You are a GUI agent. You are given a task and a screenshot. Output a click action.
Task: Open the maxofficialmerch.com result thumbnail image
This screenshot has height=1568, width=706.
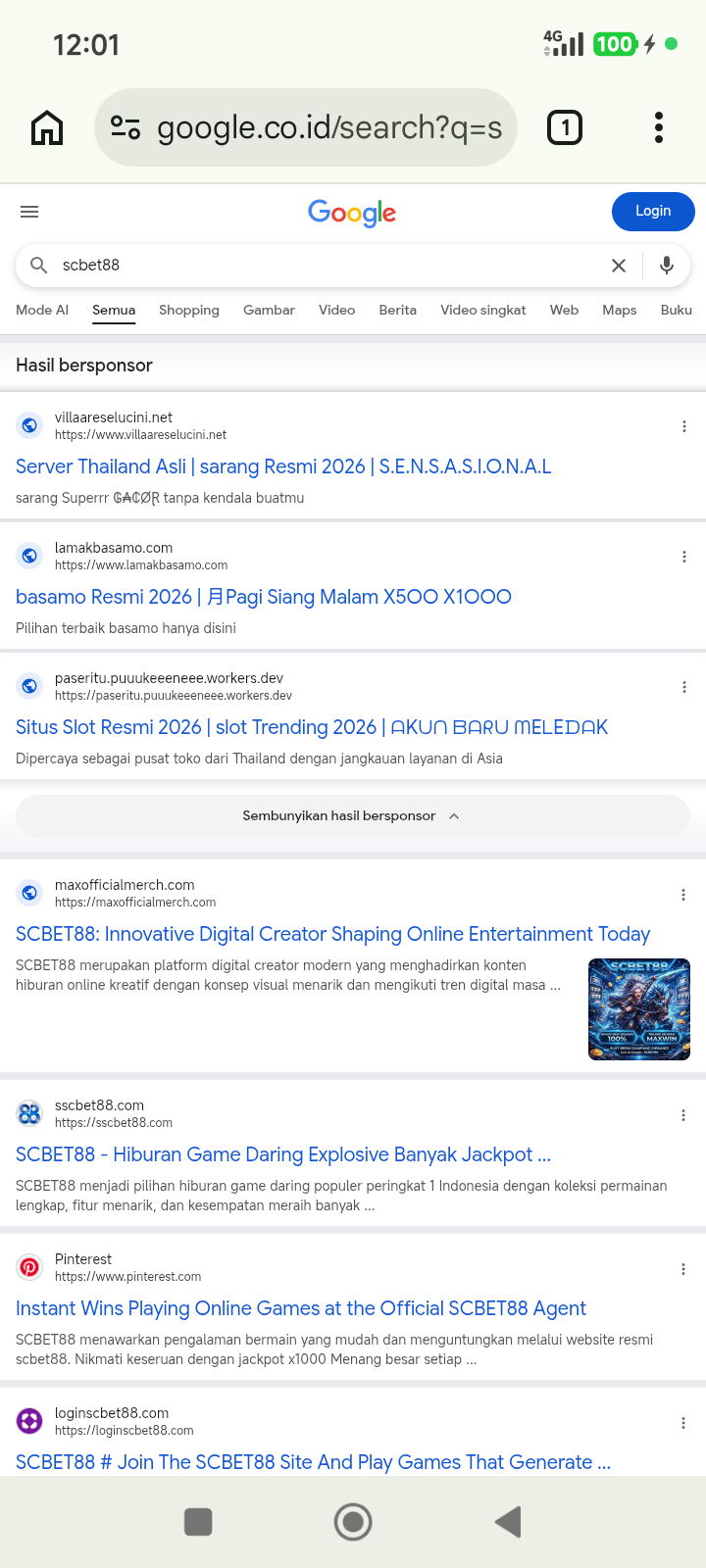tap(639, 1009)
